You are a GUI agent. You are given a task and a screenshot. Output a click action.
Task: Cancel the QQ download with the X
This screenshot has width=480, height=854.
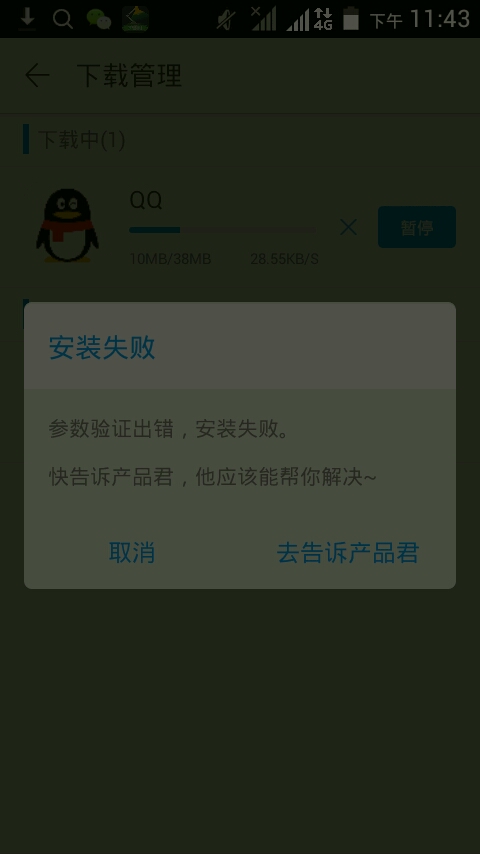pos(349,227)
